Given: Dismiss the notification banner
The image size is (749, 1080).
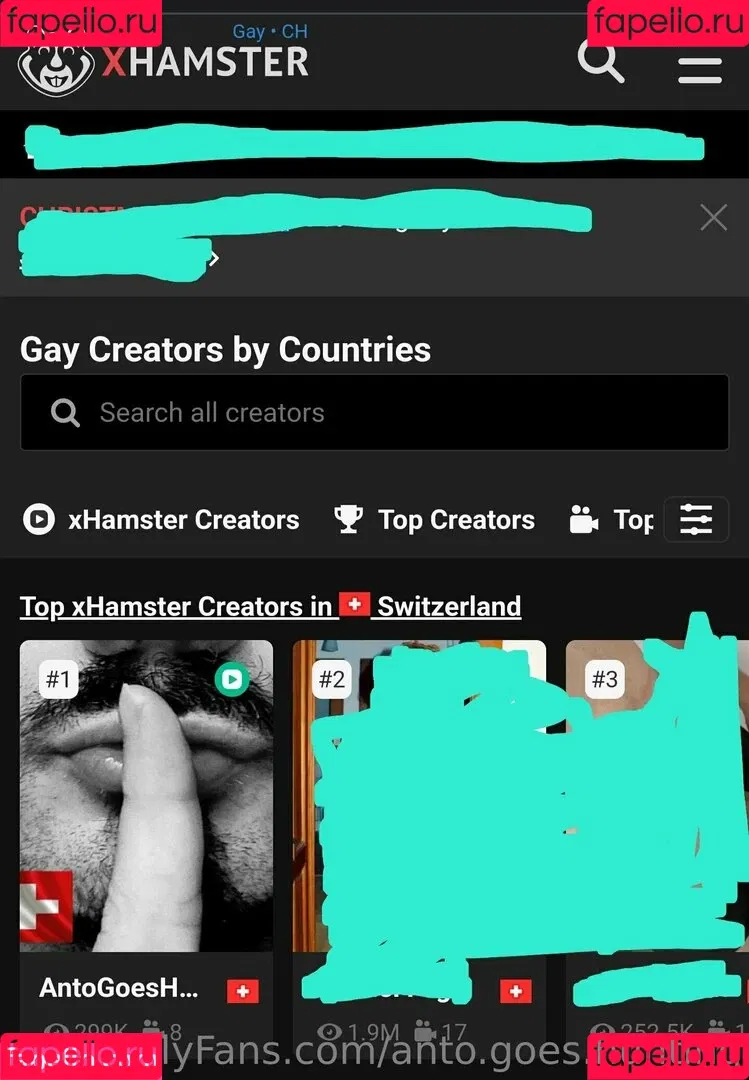Looking at the screenshot, I should pyautogui.click(x=713, y=217).
